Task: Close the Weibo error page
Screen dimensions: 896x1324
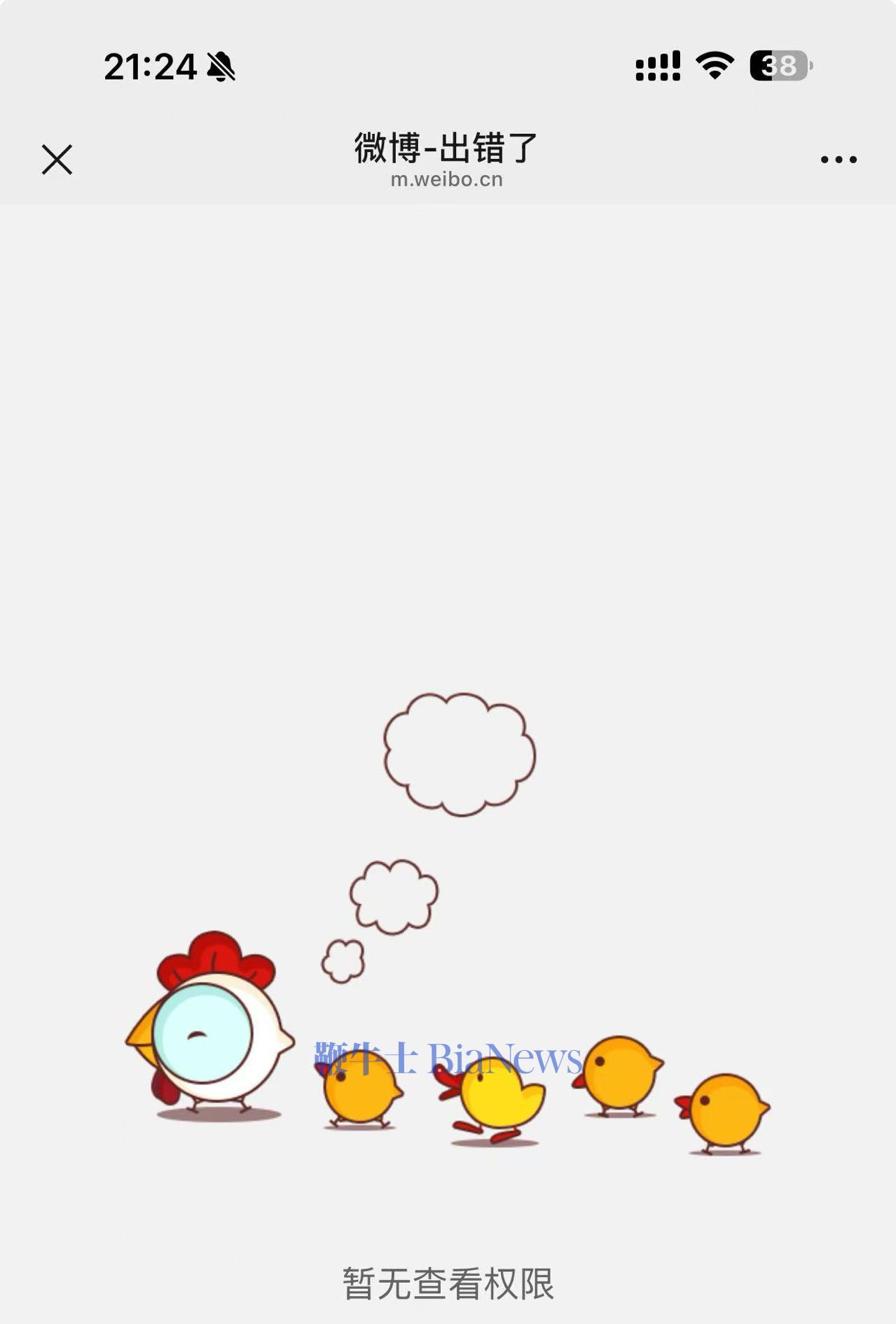Action: (57, 160)
